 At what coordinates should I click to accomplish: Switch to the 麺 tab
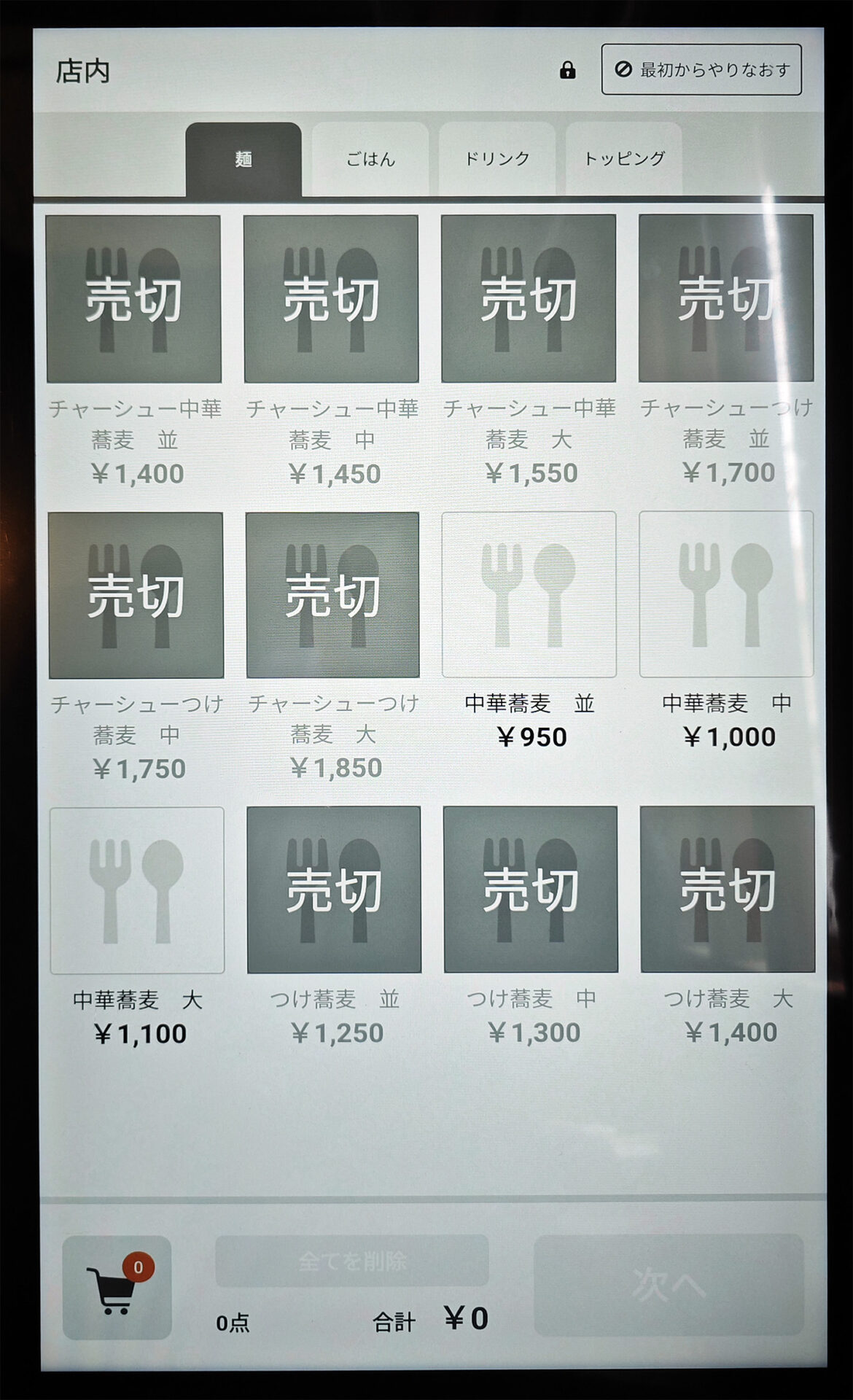point(244,159)
